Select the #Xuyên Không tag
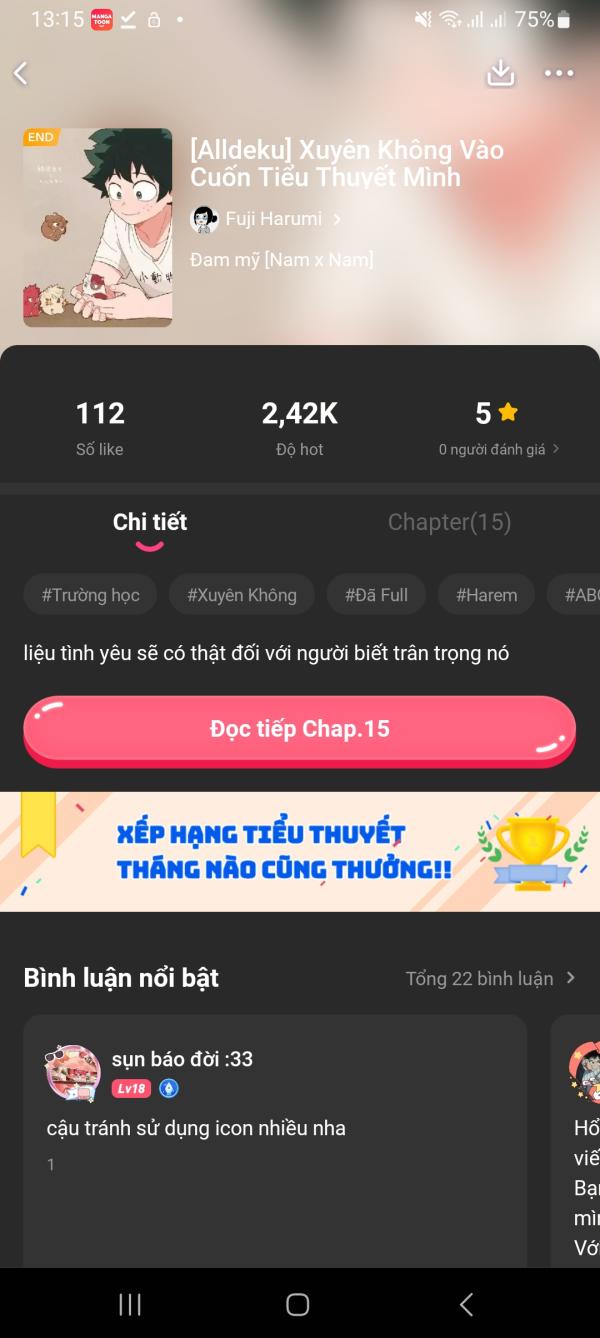 click(x=241, y=595)
